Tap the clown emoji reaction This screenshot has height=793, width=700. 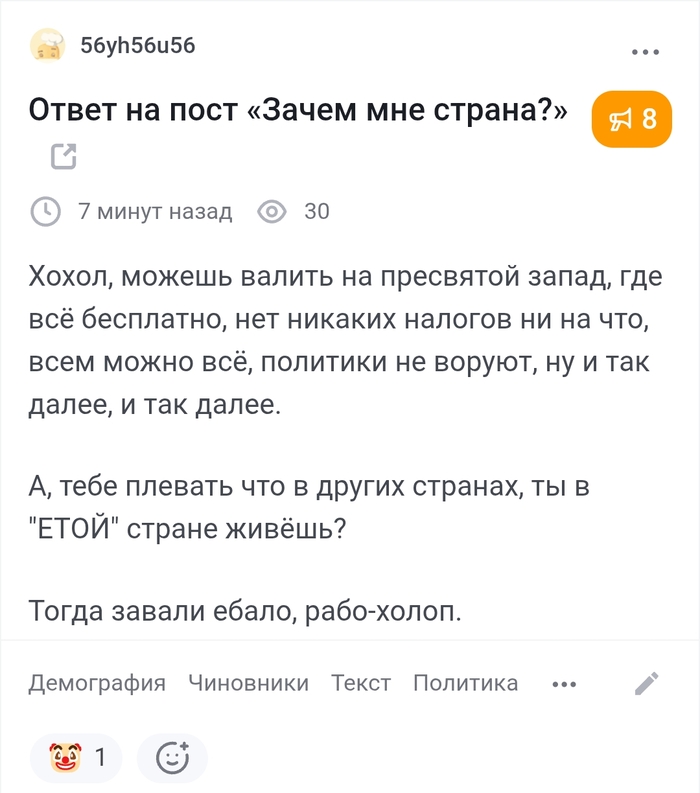click(x=76, y=758)
